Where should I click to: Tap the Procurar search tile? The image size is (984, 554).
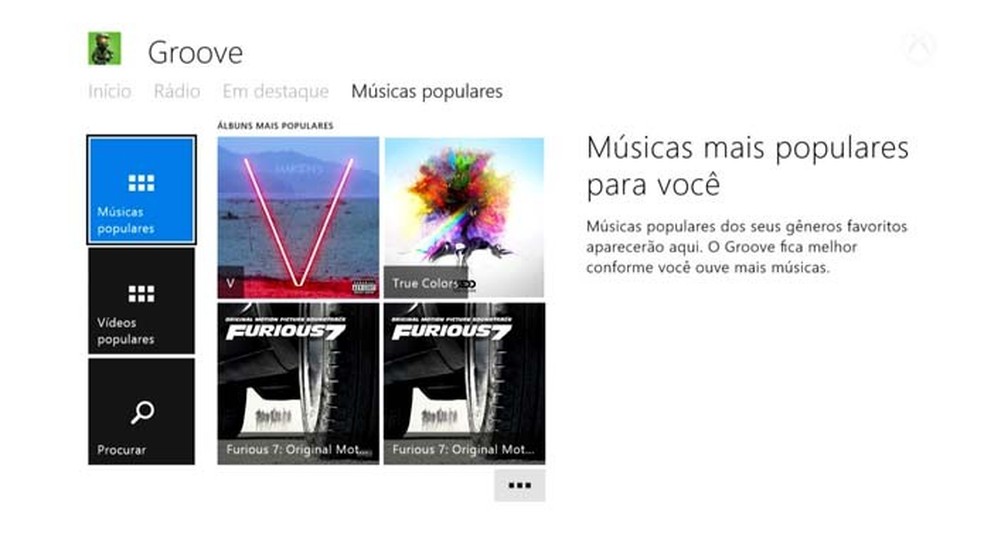(141, 411)
